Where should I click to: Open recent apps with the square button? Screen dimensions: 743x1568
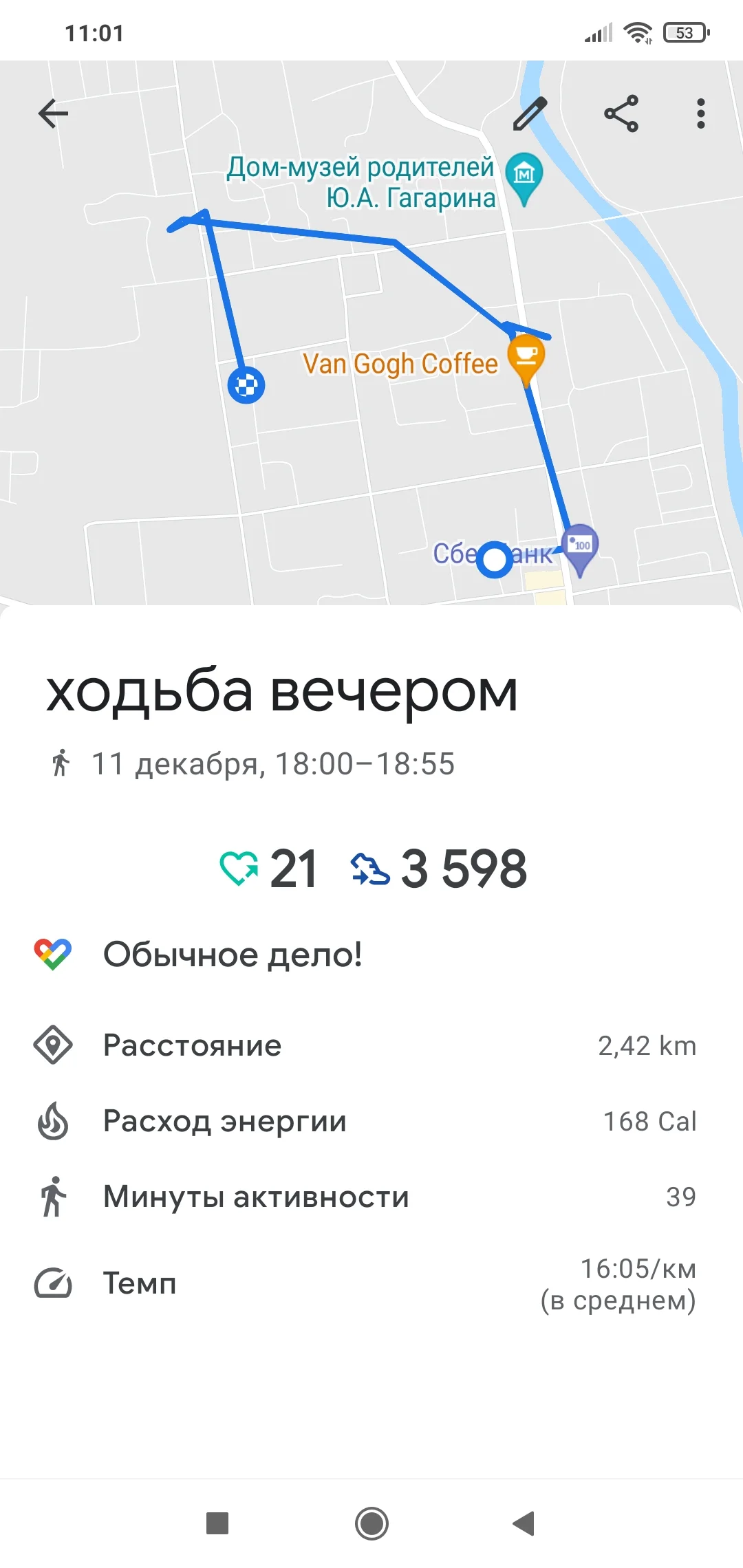[x=217, y=1523]
